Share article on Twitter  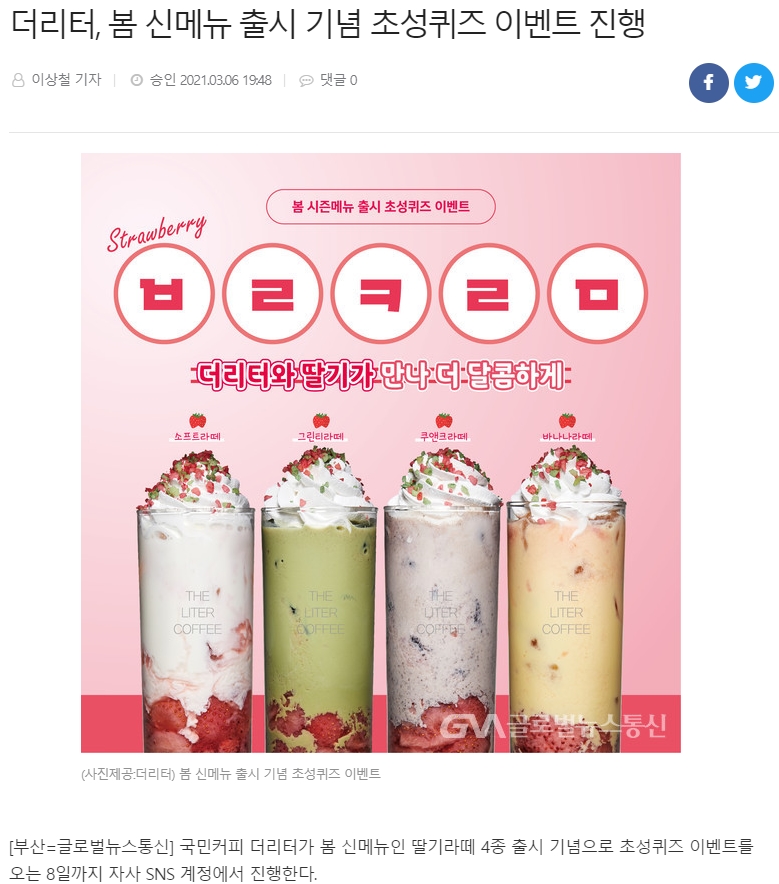tap(753, 82)
